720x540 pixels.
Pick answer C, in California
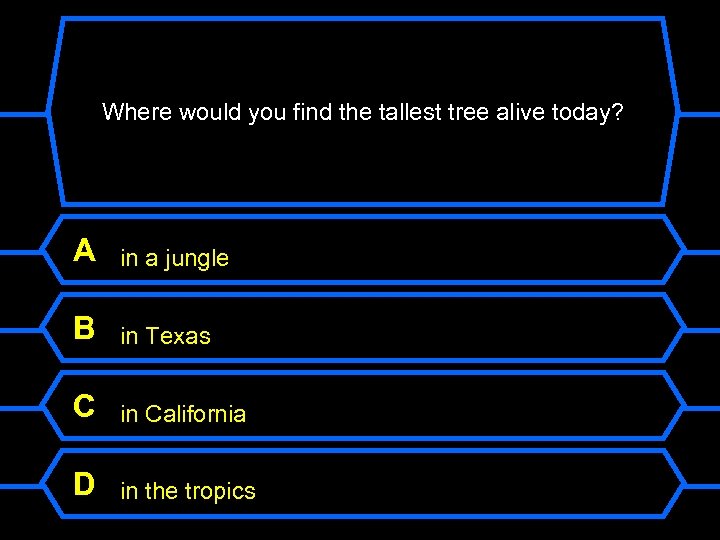[x=363, y=406]
